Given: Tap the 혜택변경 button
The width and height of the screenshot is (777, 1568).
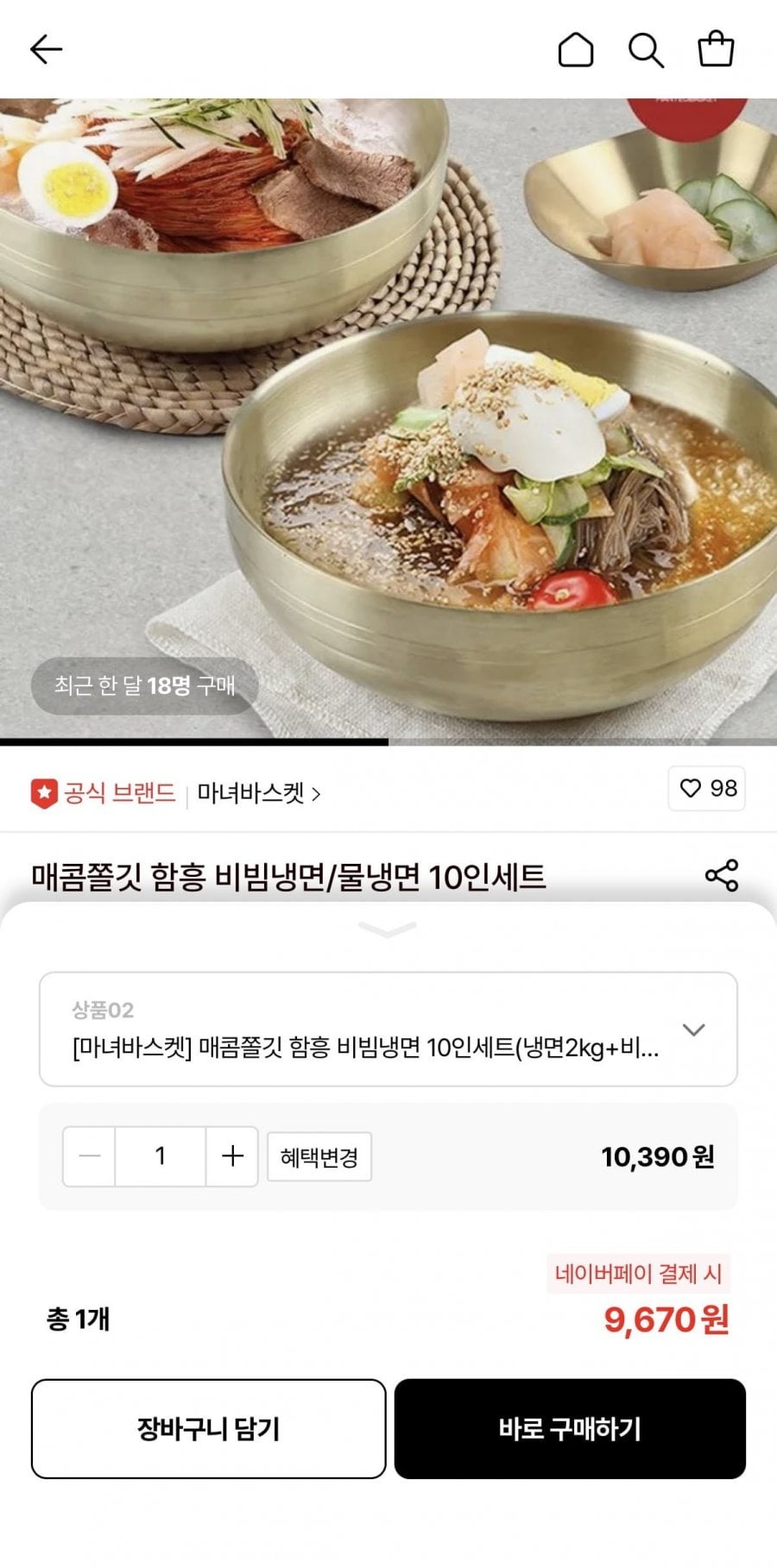Looking at the screenshot, I should [319, 1156].
